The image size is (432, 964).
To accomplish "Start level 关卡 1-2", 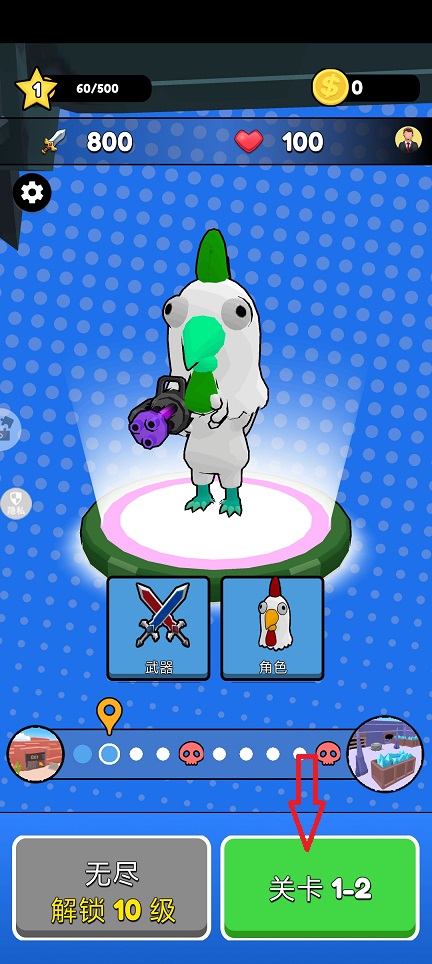I will click(320, 888).
